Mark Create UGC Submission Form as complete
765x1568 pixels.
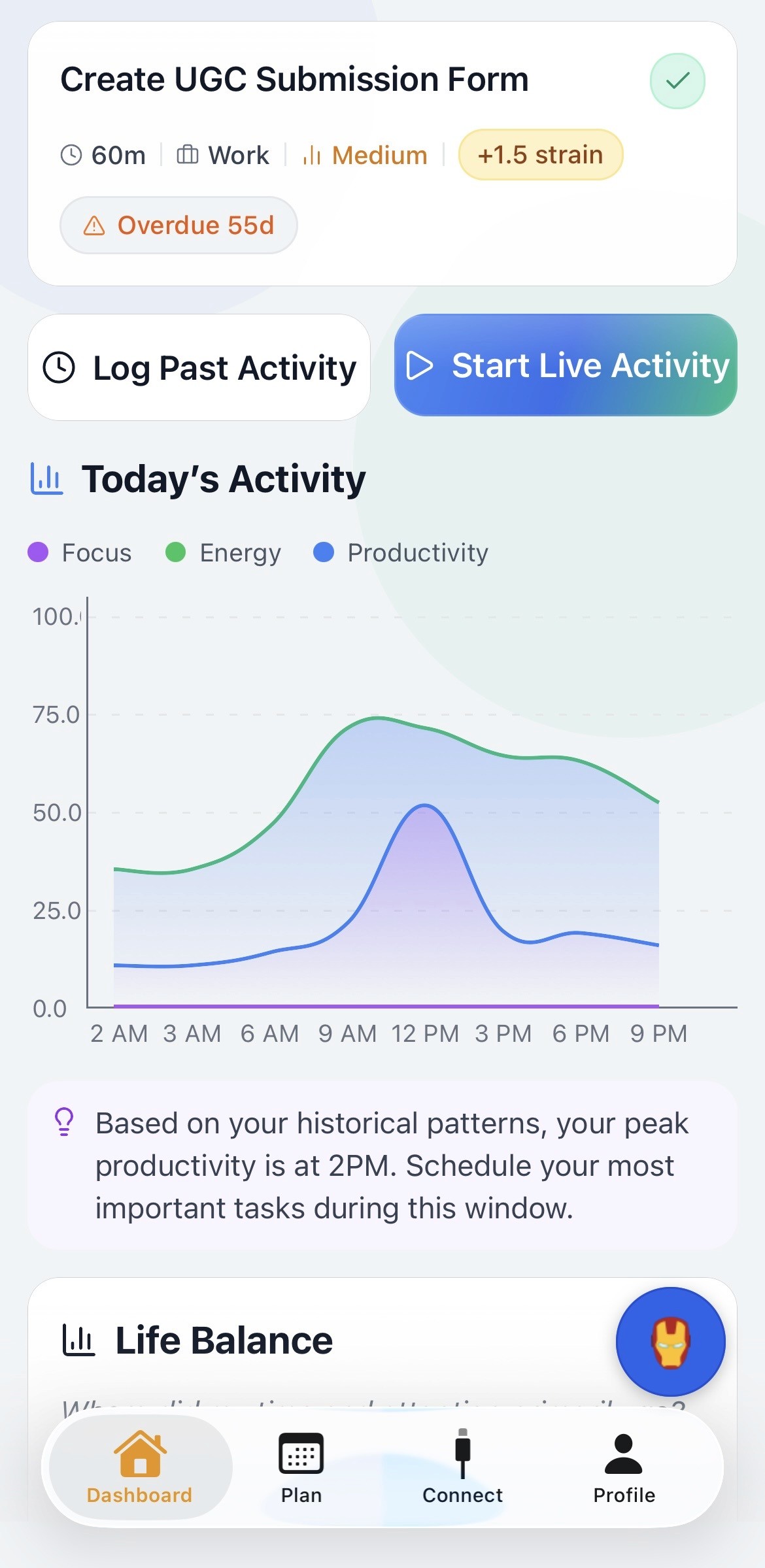click(677, 81)
